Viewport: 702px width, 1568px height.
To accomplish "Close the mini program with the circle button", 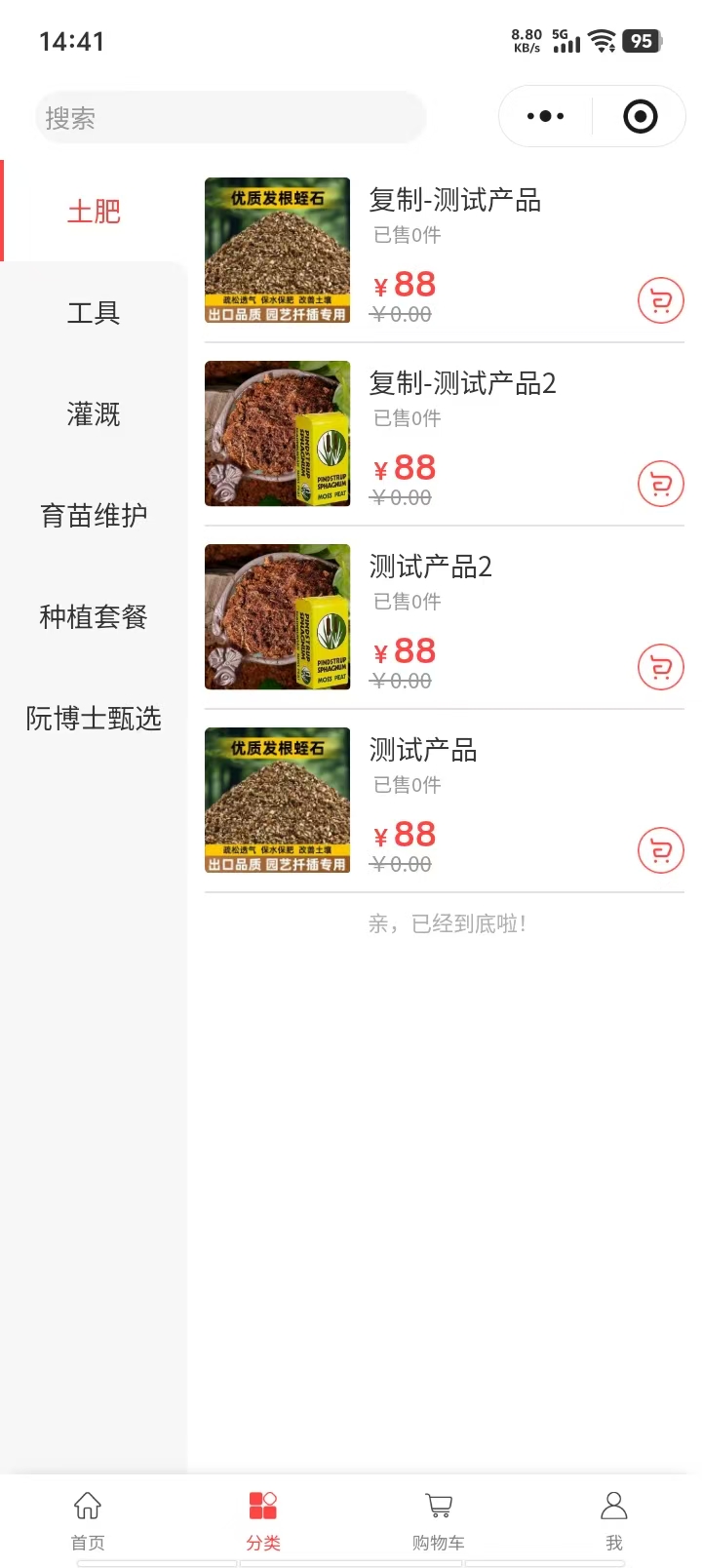I will point(640,116).
